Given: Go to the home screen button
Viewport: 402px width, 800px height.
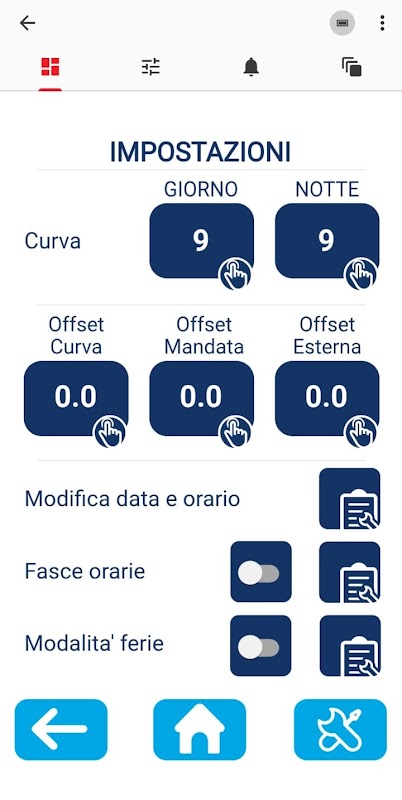Looking at the screenshot, I should (x=199, y=730).
